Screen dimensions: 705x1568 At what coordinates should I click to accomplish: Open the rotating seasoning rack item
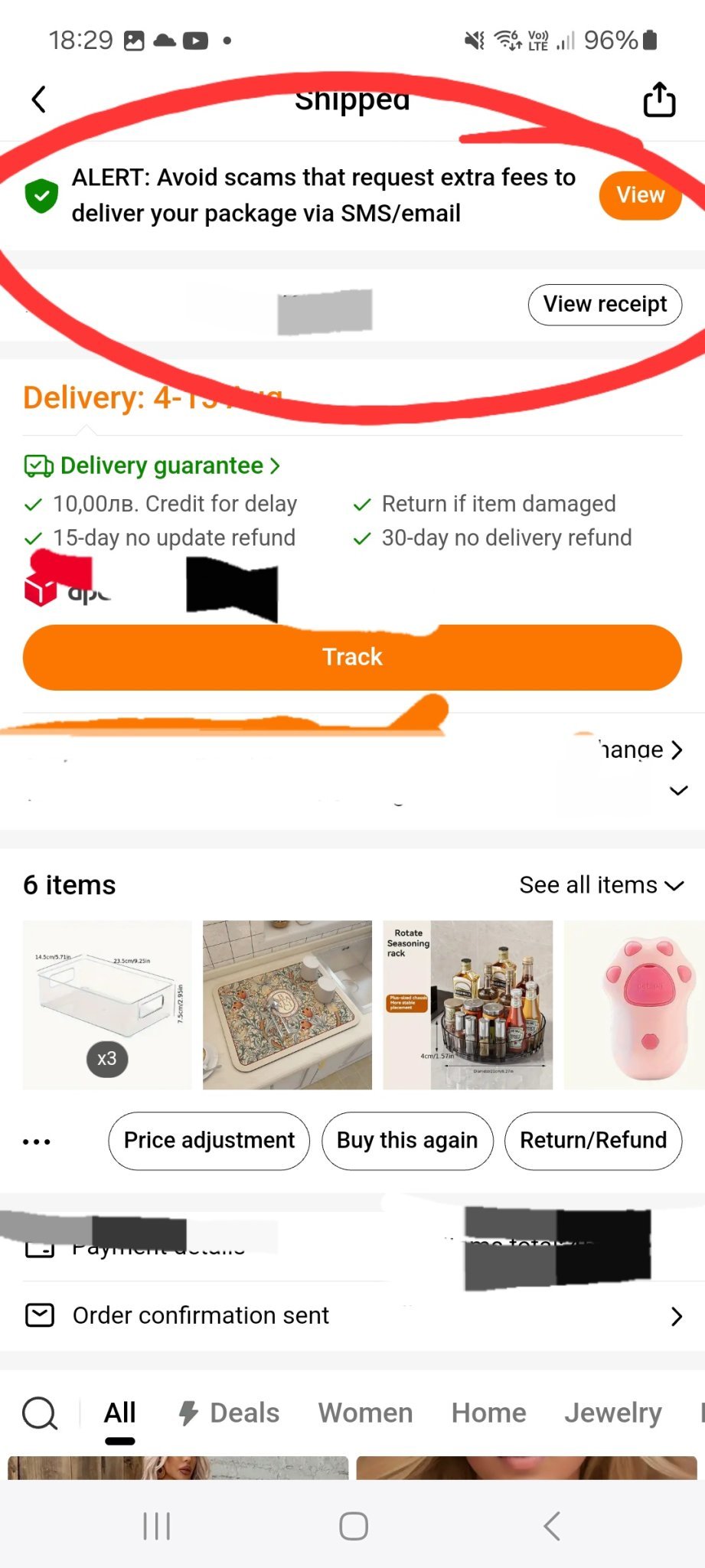468,1004
